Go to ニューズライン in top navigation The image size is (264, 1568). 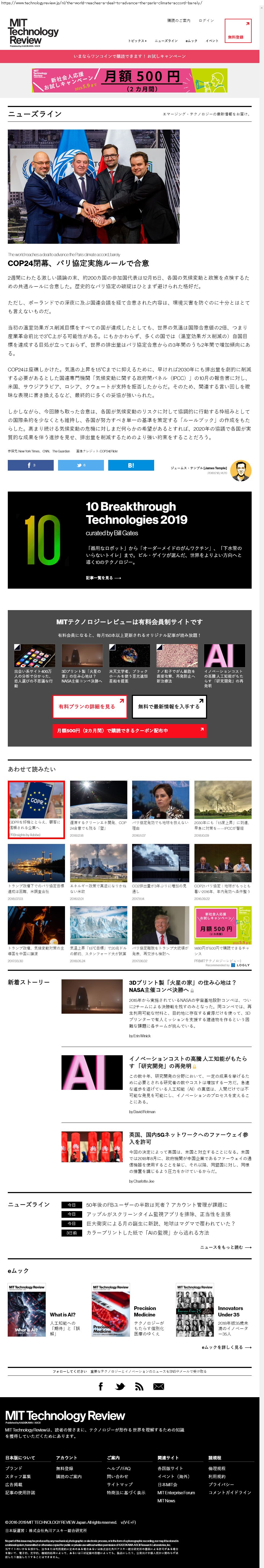point(166,41)
